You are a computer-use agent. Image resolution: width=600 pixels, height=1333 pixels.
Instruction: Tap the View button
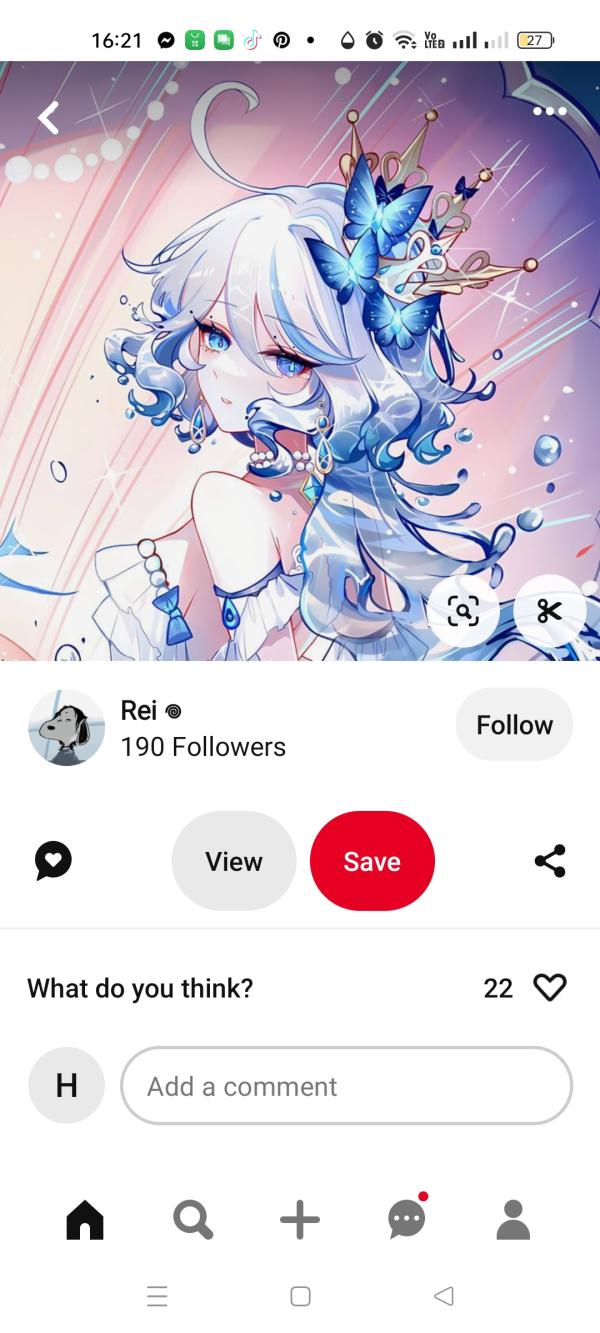click(x=234, y=861)
